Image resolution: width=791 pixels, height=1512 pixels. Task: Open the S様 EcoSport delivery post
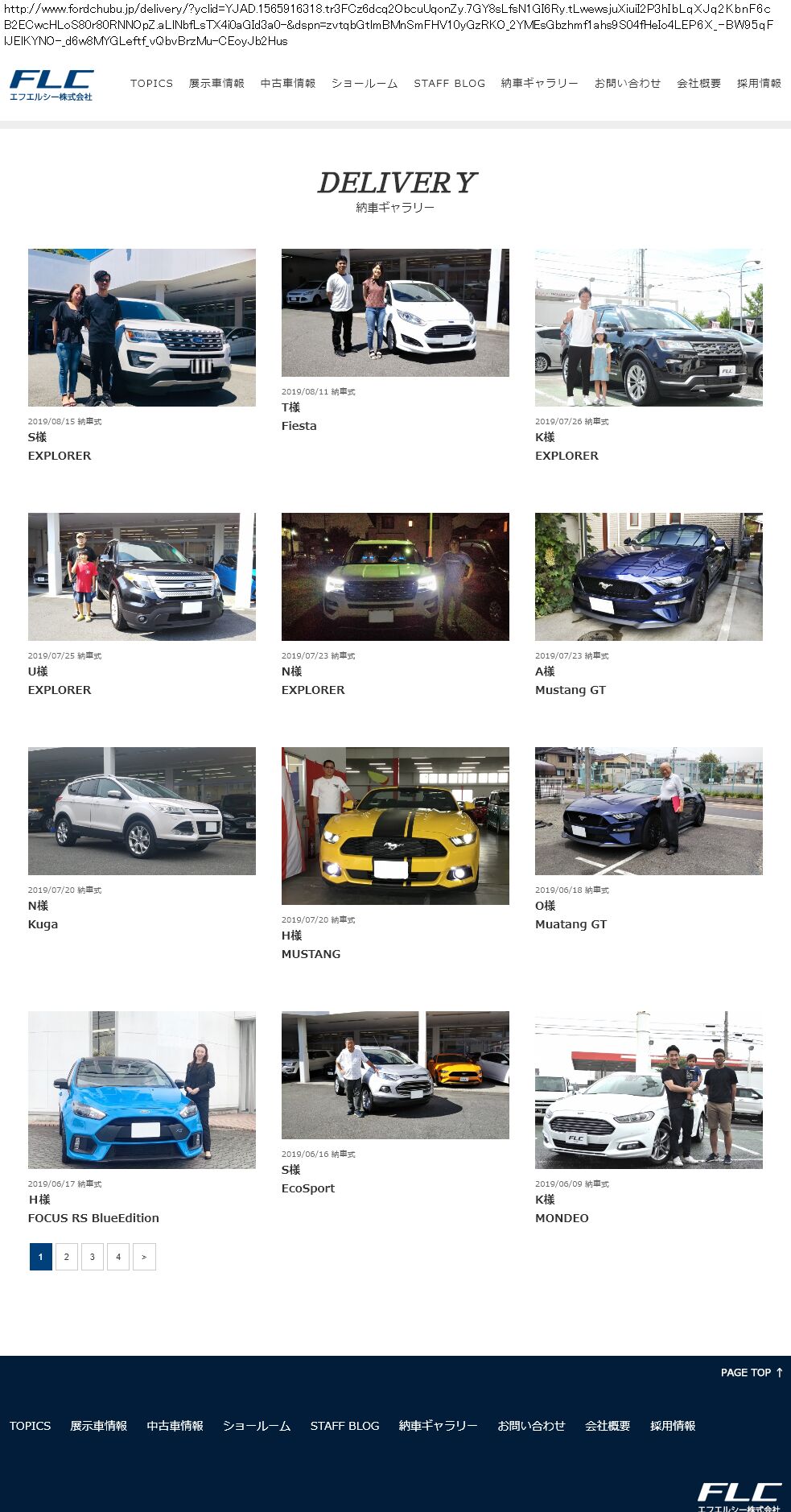395,1075
